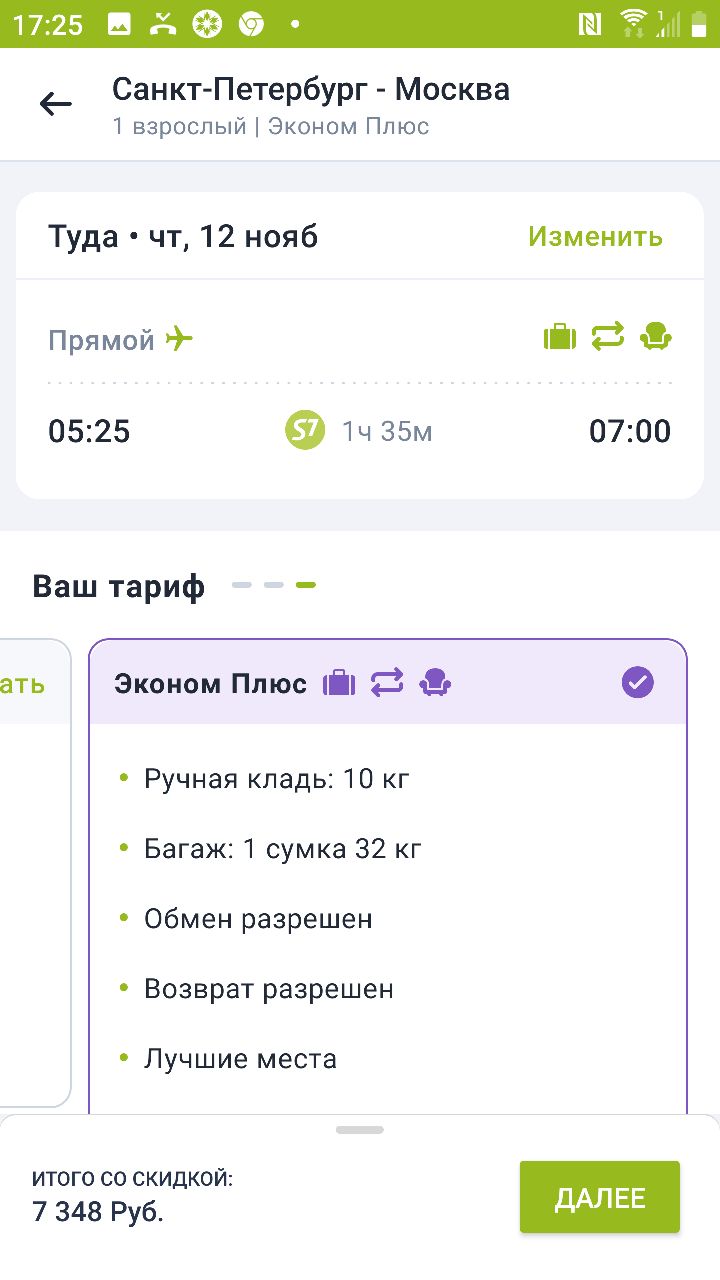Choose the partially visible previous fare card
Screen dimensions: 720x1280
click(35, 872)
